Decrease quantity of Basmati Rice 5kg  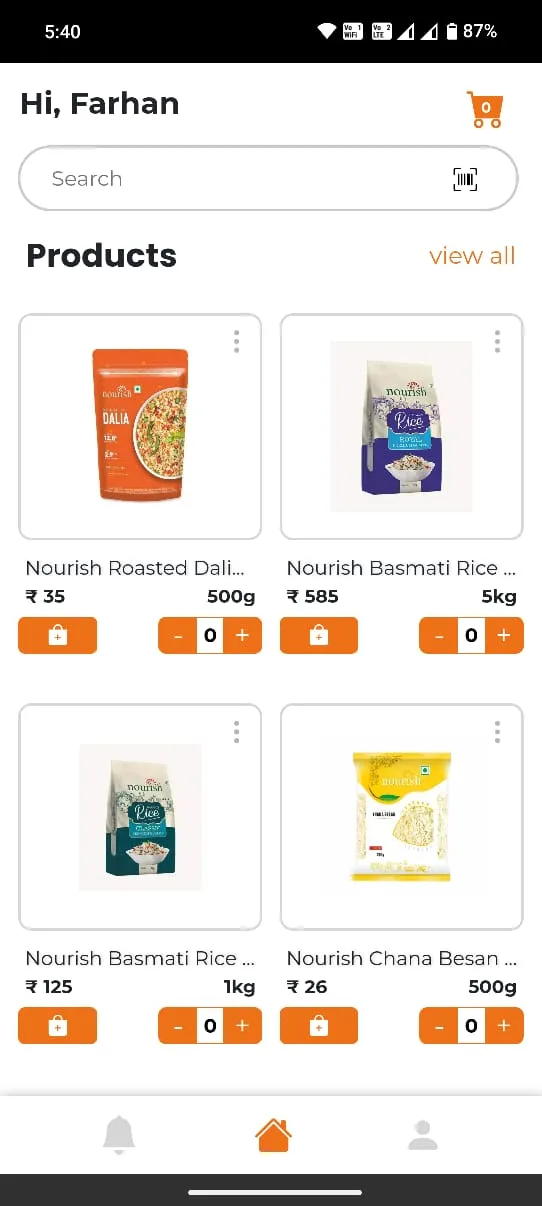click(x=439, y=636)
